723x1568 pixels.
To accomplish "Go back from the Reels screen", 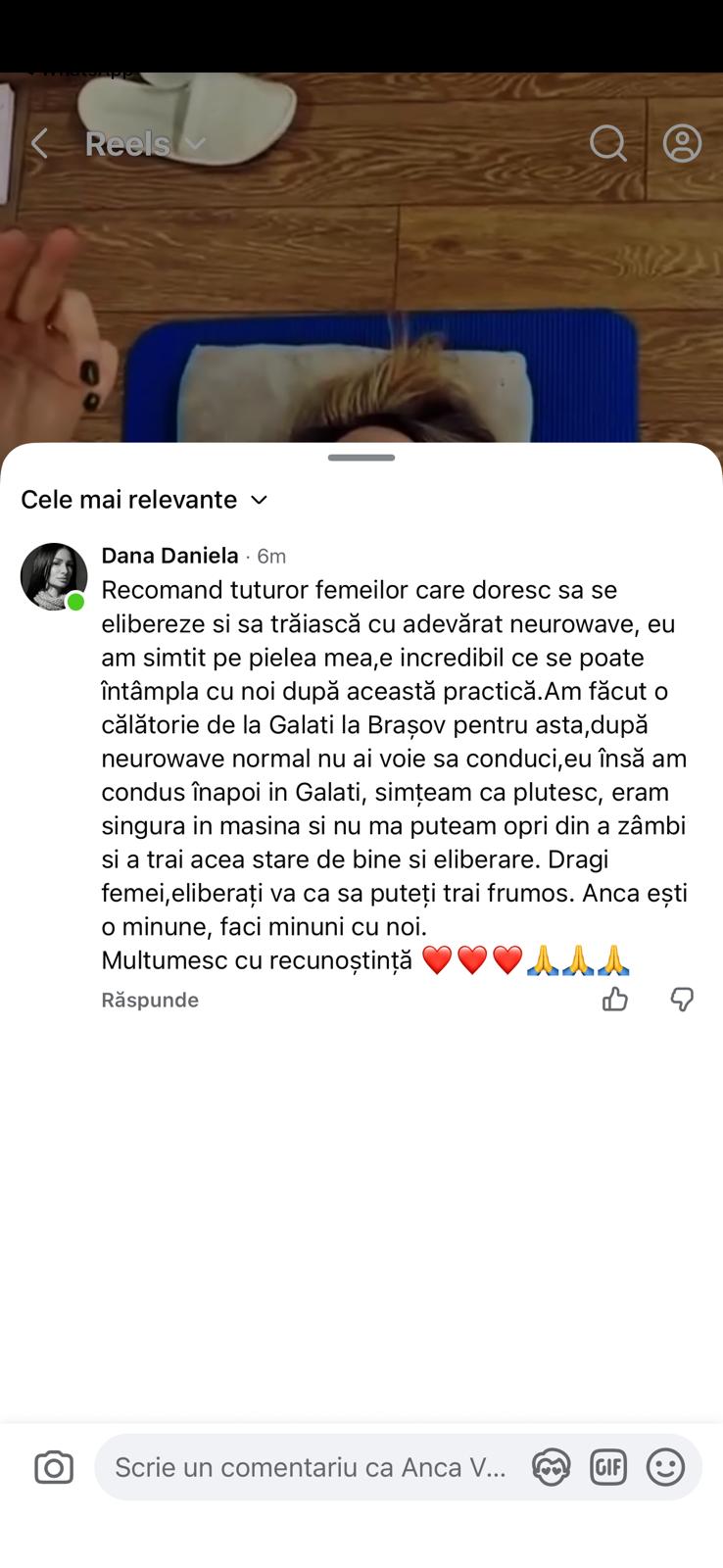I will click(x=39, y=144).
